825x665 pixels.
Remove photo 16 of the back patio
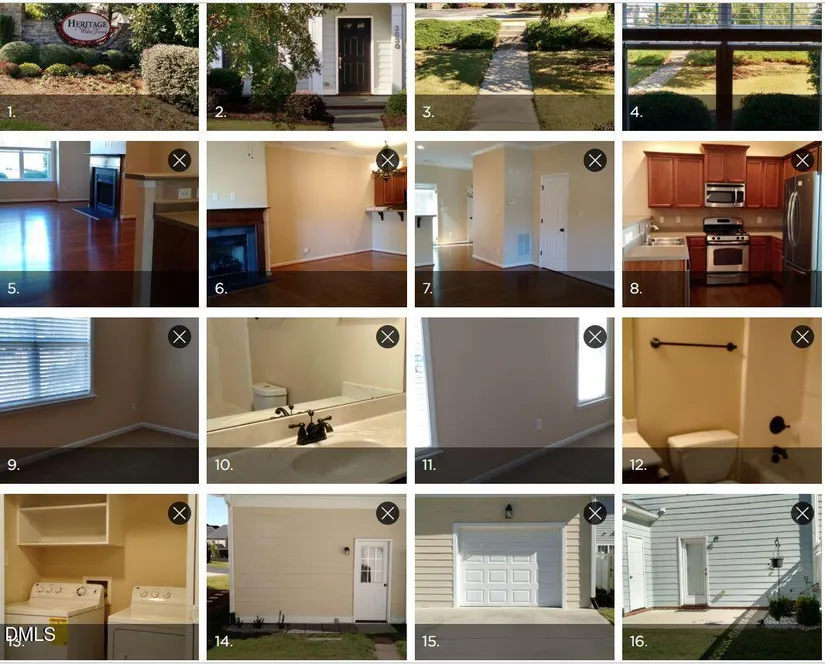802,513
